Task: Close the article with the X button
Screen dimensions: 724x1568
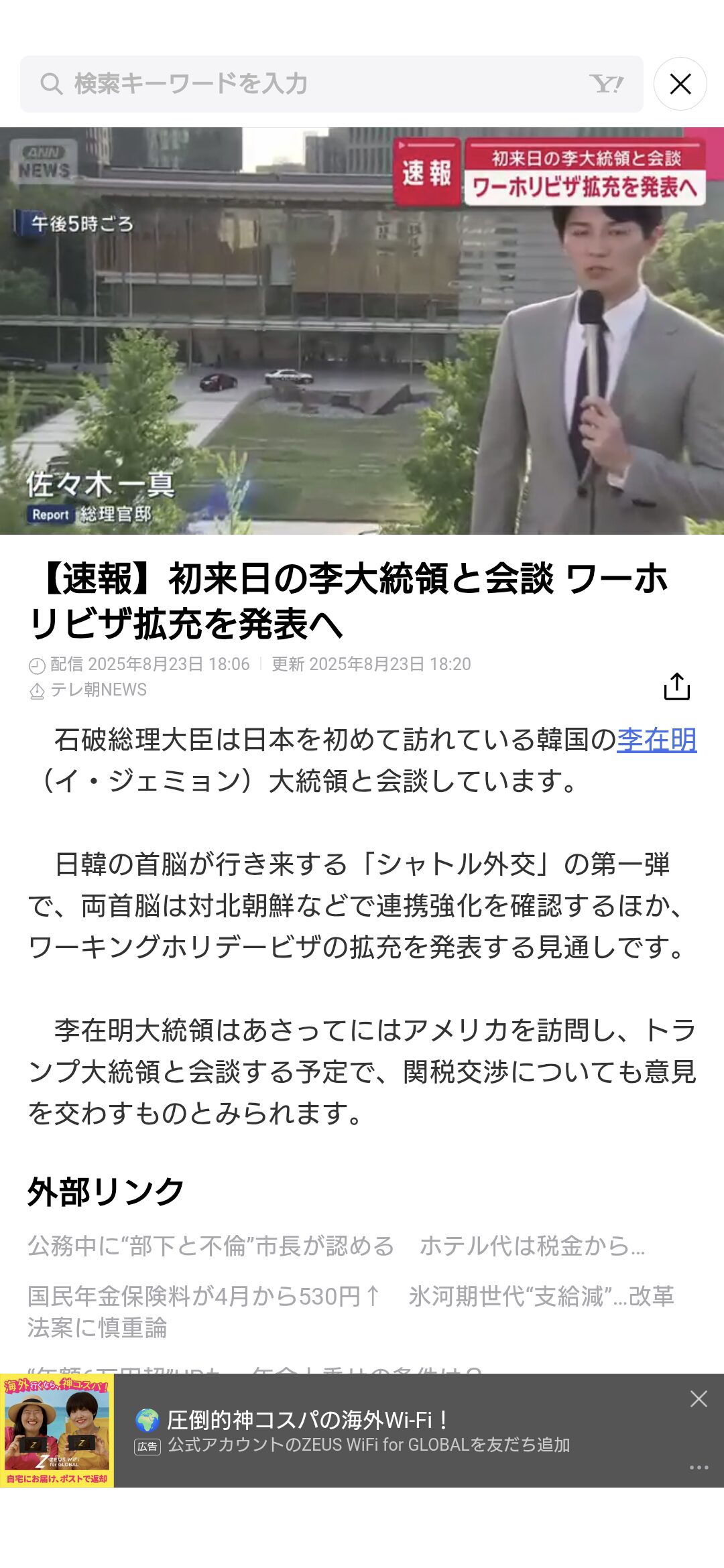Action: [680, 84]
